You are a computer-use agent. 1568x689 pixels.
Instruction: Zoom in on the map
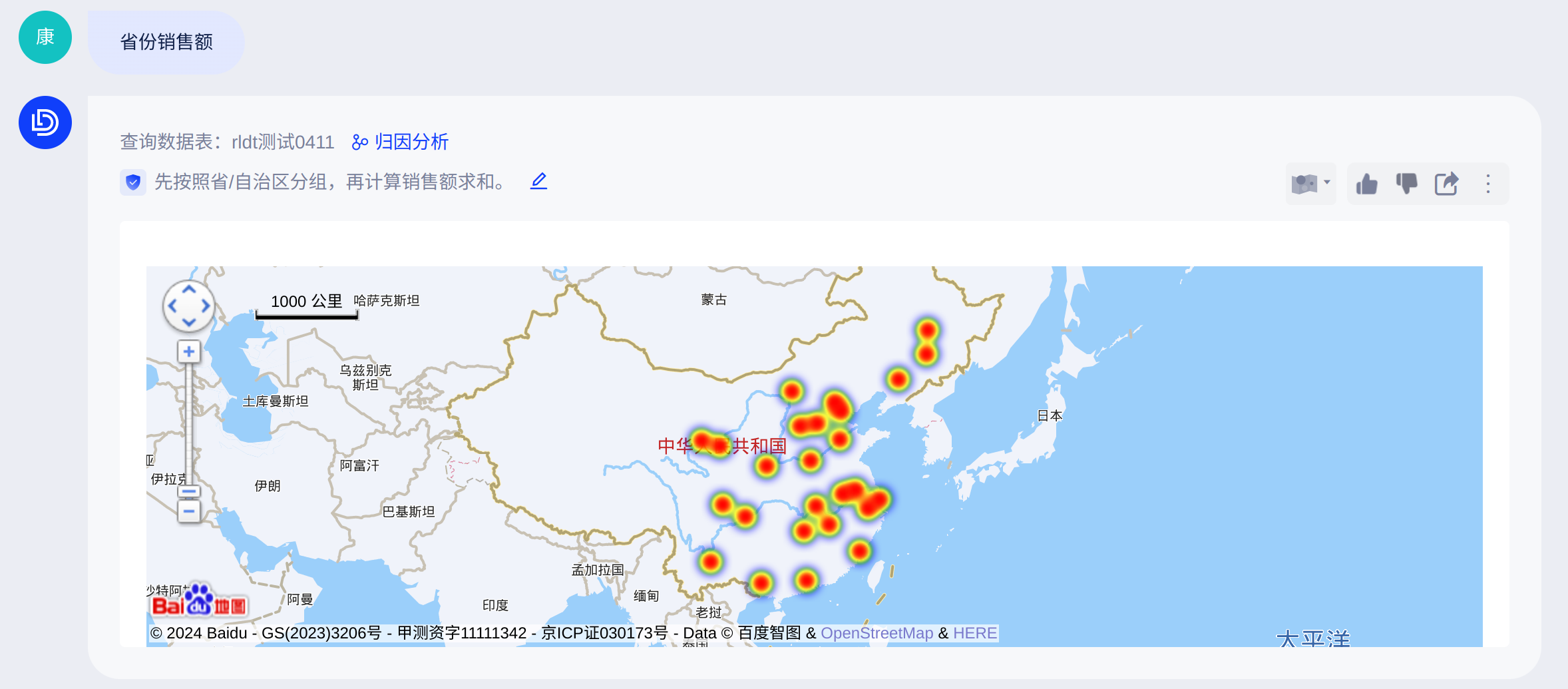pyautogui.click(x=189, y=351)
